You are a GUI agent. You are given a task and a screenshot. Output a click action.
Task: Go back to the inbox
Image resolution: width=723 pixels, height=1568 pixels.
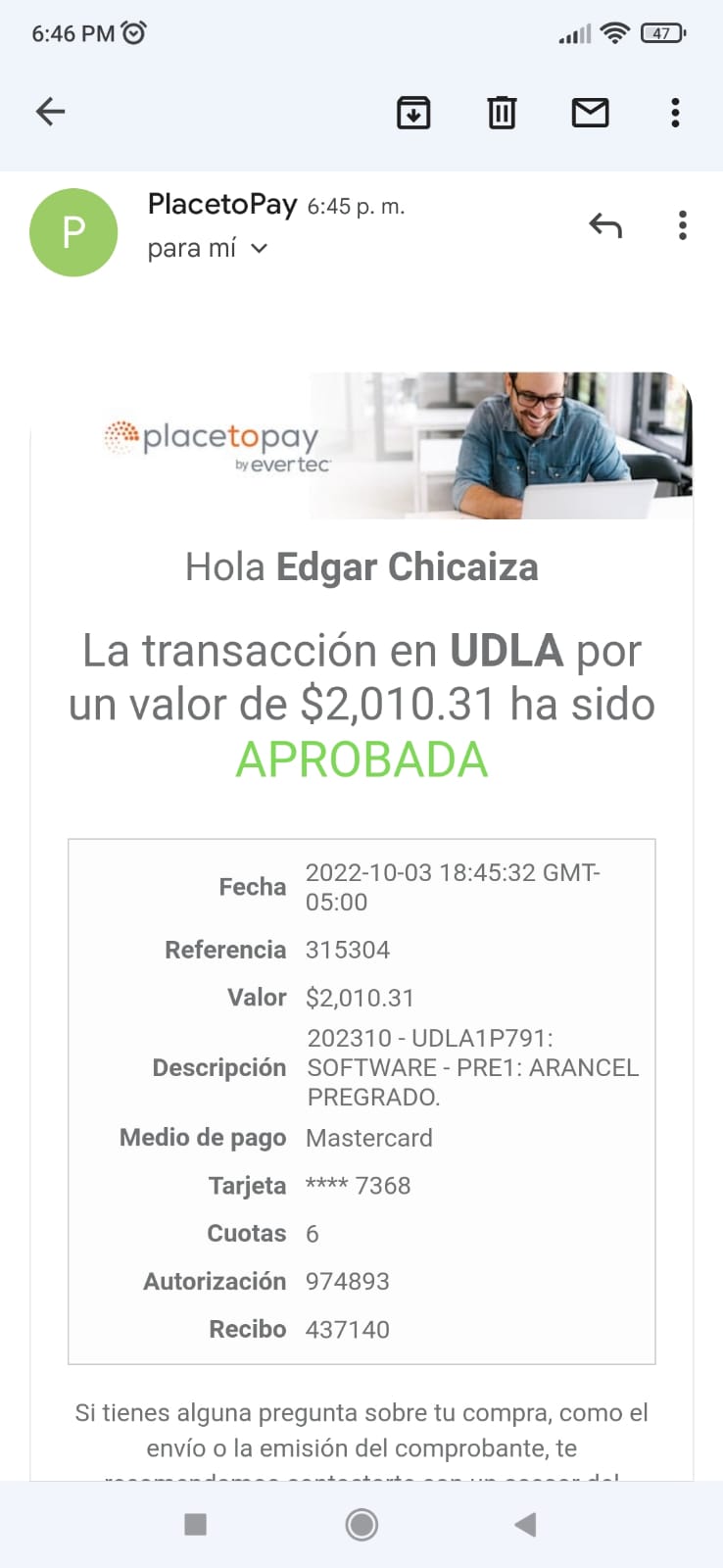click(x=50, y=112)
